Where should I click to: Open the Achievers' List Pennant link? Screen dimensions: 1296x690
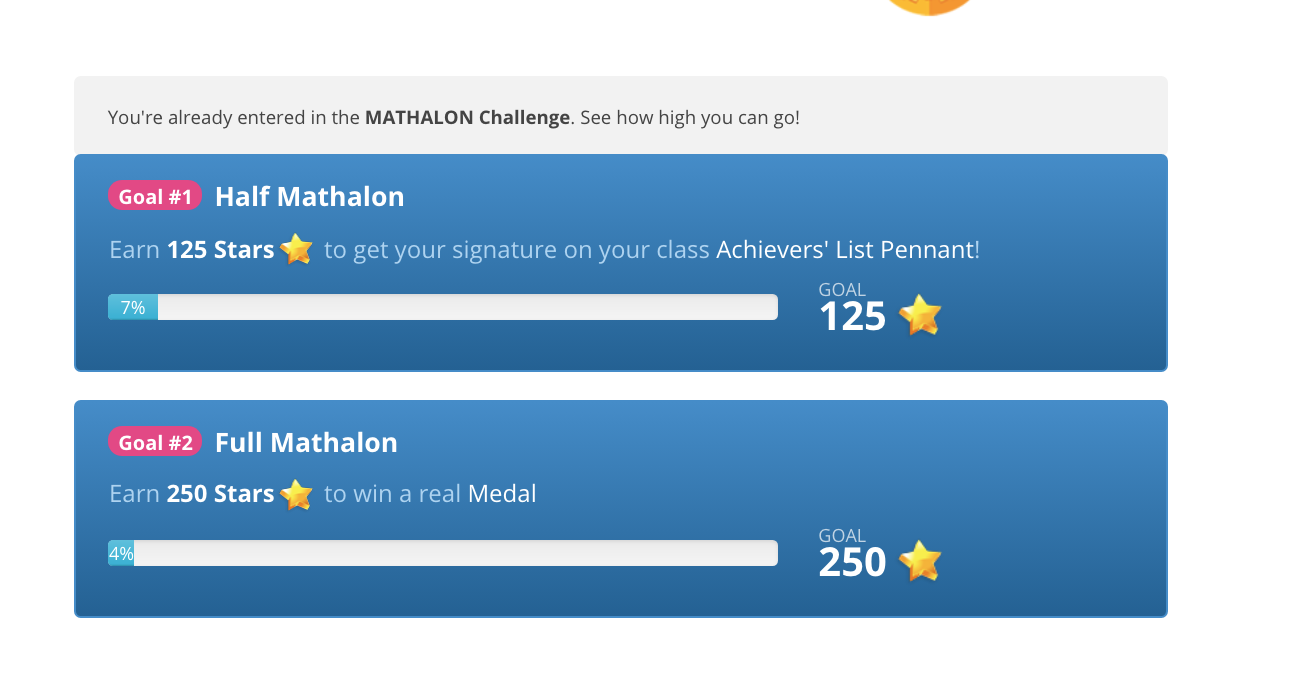(x=845, y=250)
